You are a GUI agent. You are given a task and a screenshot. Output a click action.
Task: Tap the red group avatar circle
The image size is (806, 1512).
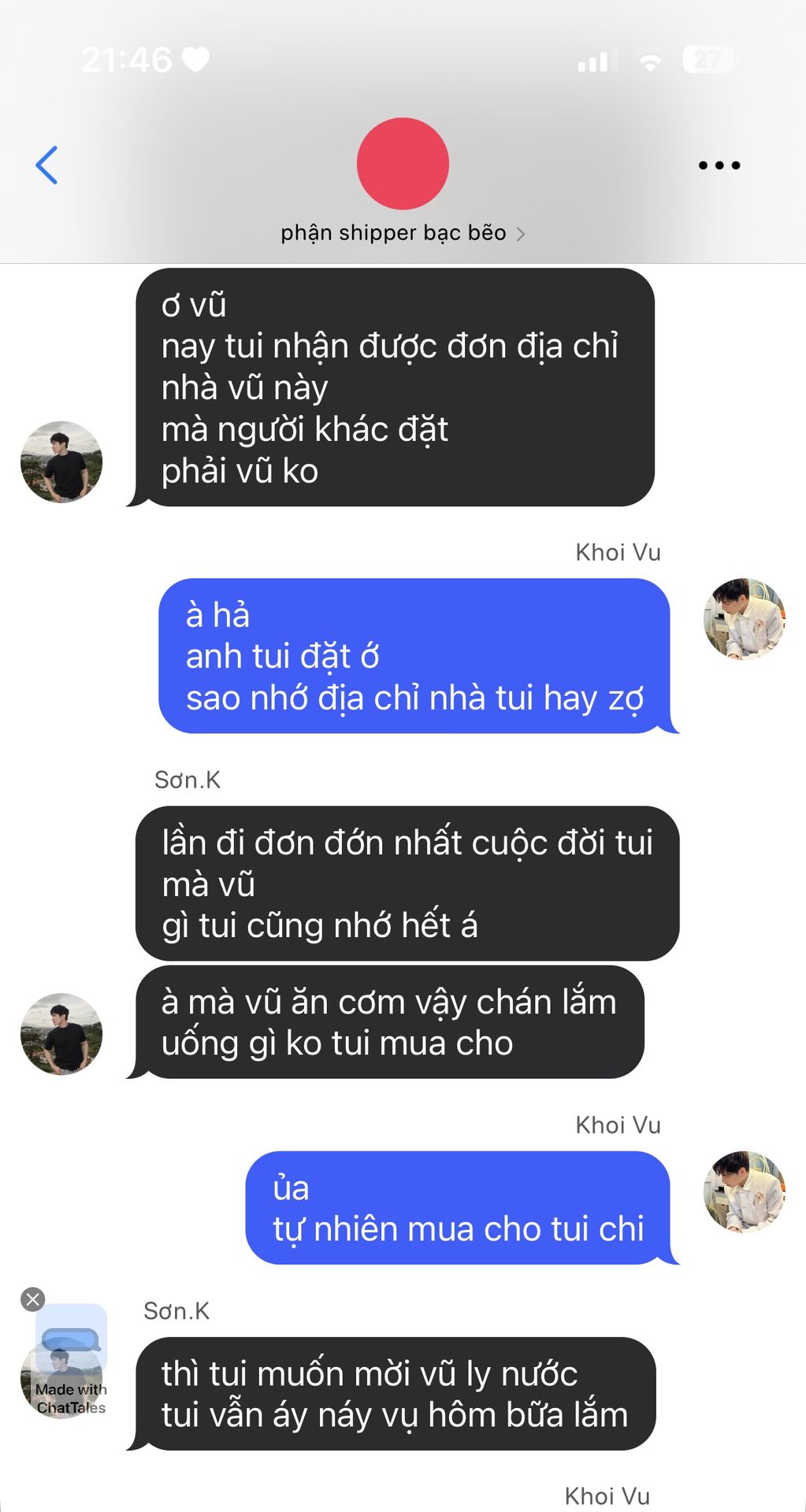click(403, 164)
